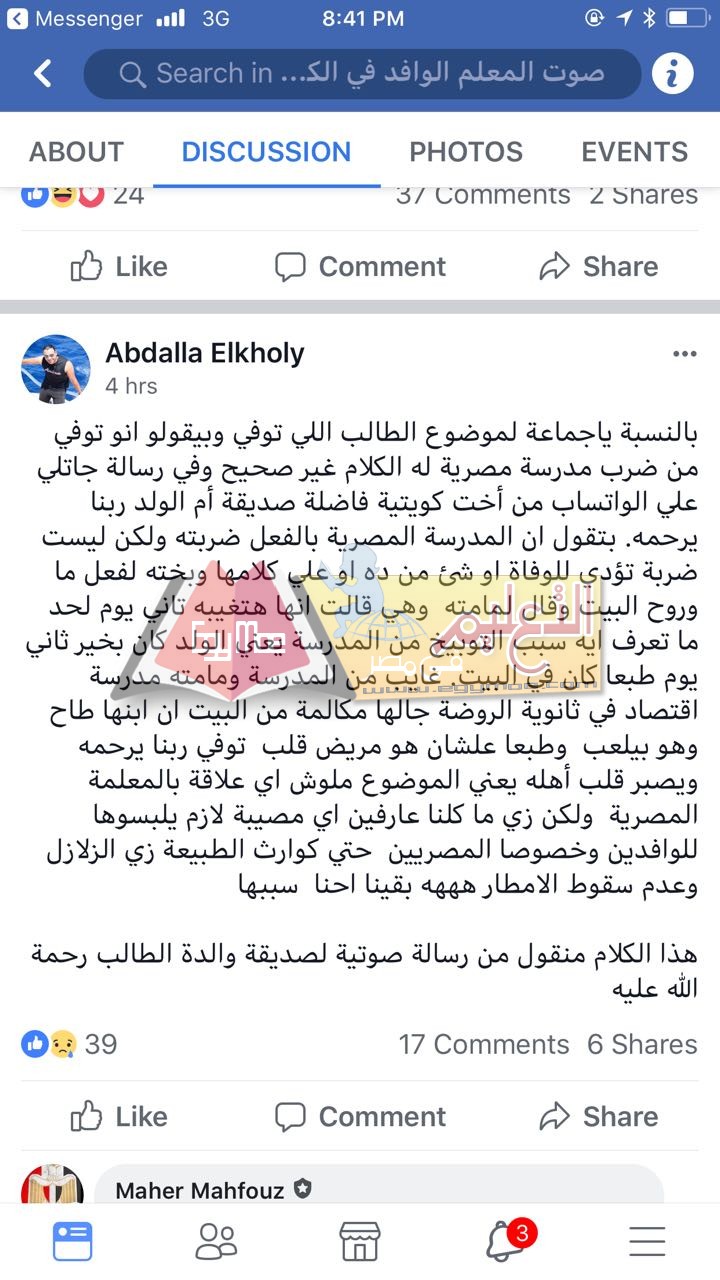
Task: Open the News Feed tab
Action: tap(73, 1241)
